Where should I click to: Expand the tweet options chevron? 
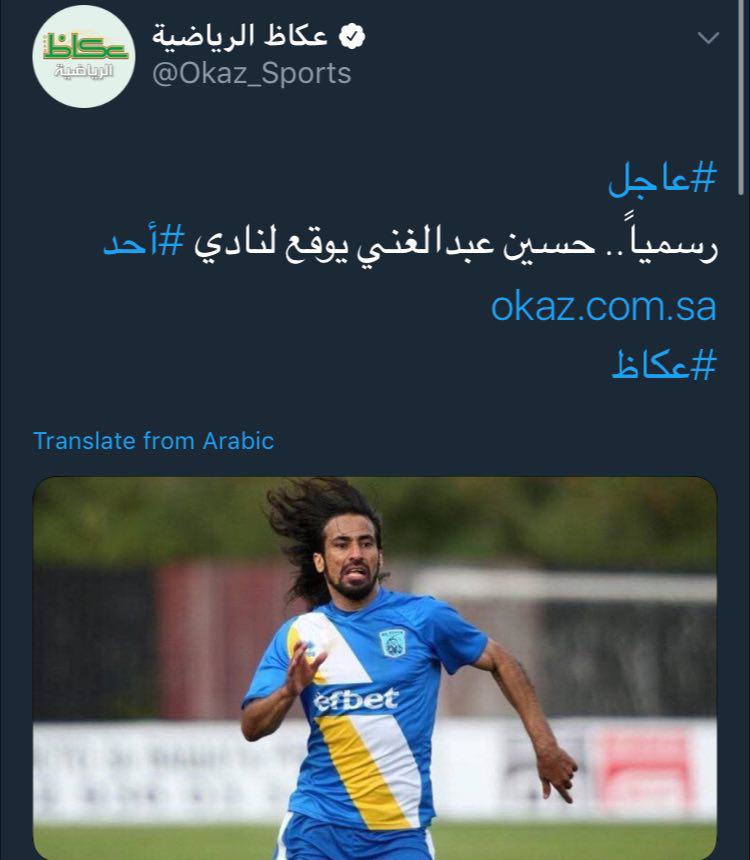[x=708, y=38]
